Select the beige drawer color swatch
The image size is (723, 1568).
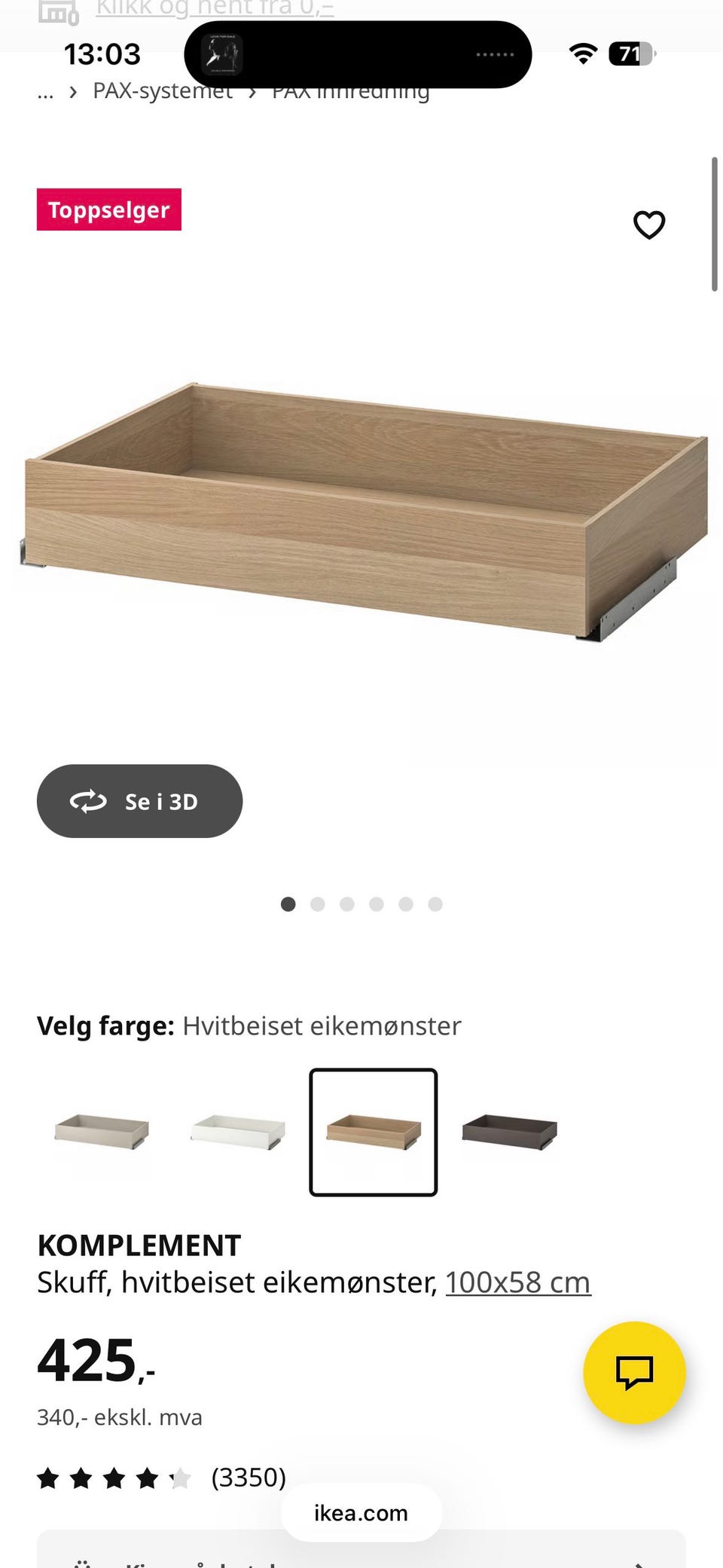coord(102,1132)
